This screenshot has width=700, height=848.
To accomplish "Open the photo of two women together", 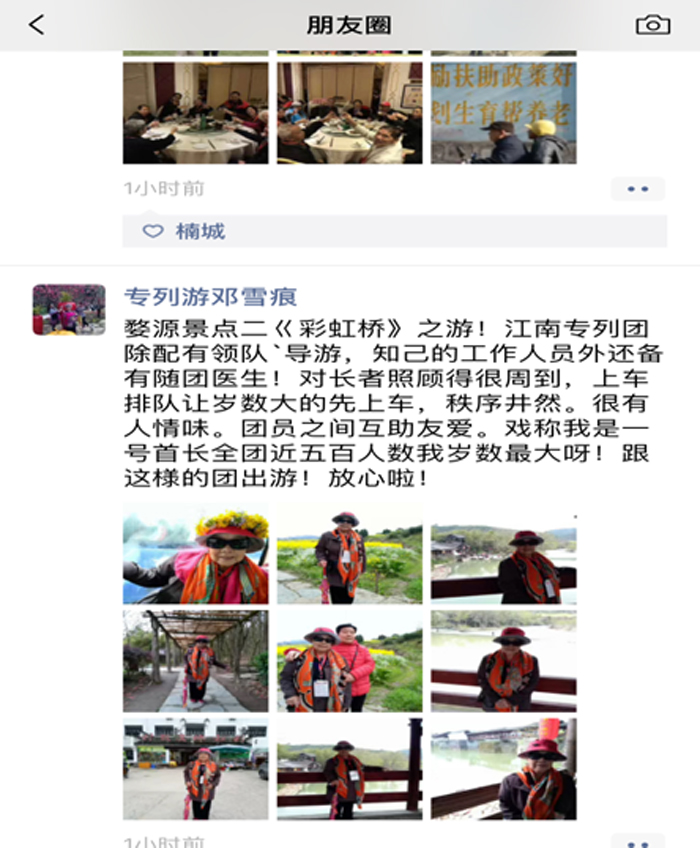I will click(349, 662).
